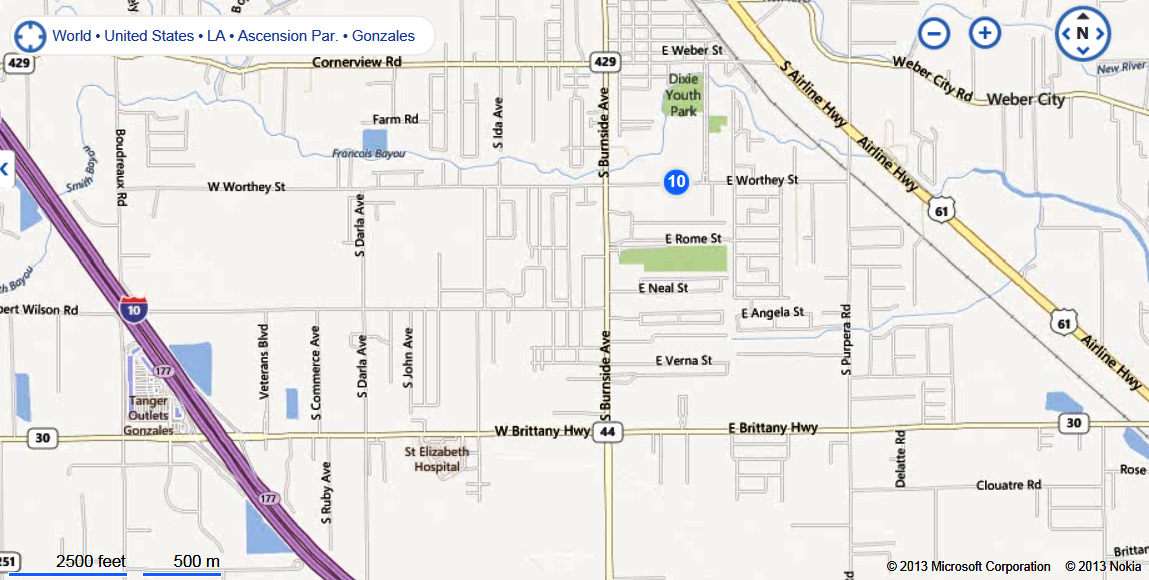Reset map orientation with the compass

1083,34
